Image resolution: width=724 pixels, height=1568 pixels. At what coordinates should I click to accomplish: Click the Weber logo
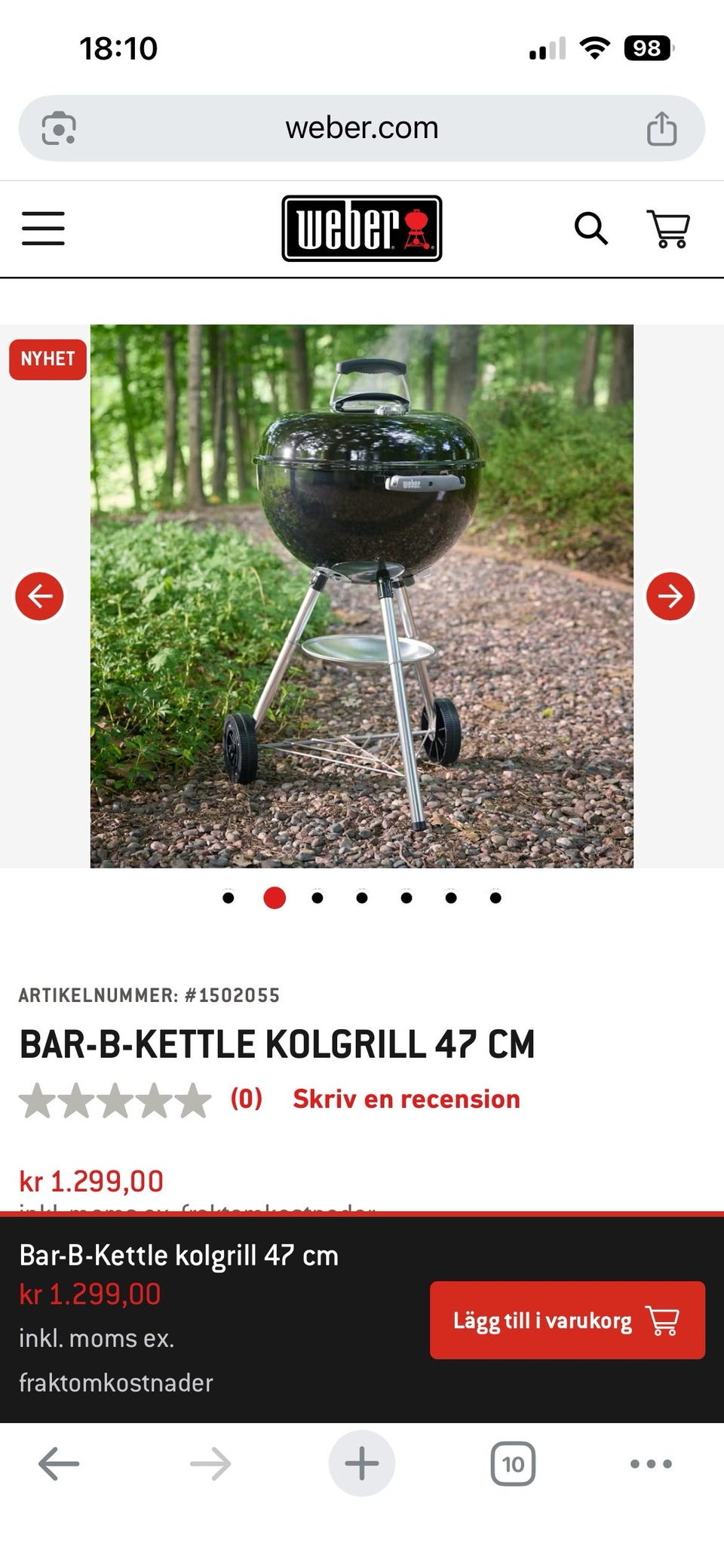[x=362, y=228]
